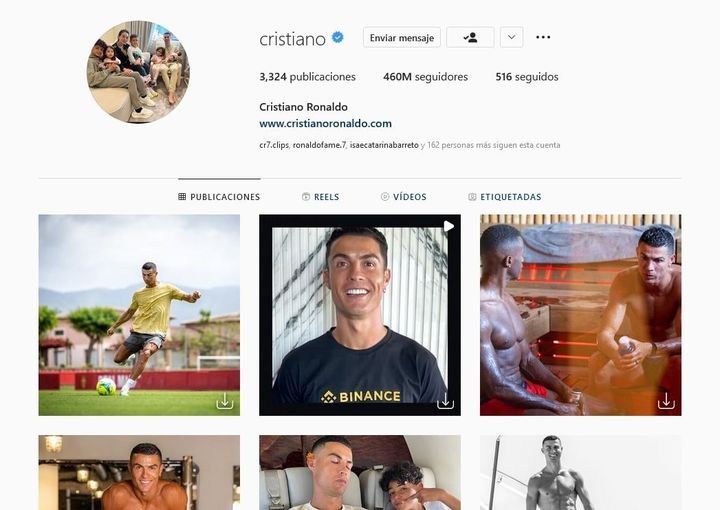Open the airplane sleeping photo post
720x510 pixels.
(359, 472)
